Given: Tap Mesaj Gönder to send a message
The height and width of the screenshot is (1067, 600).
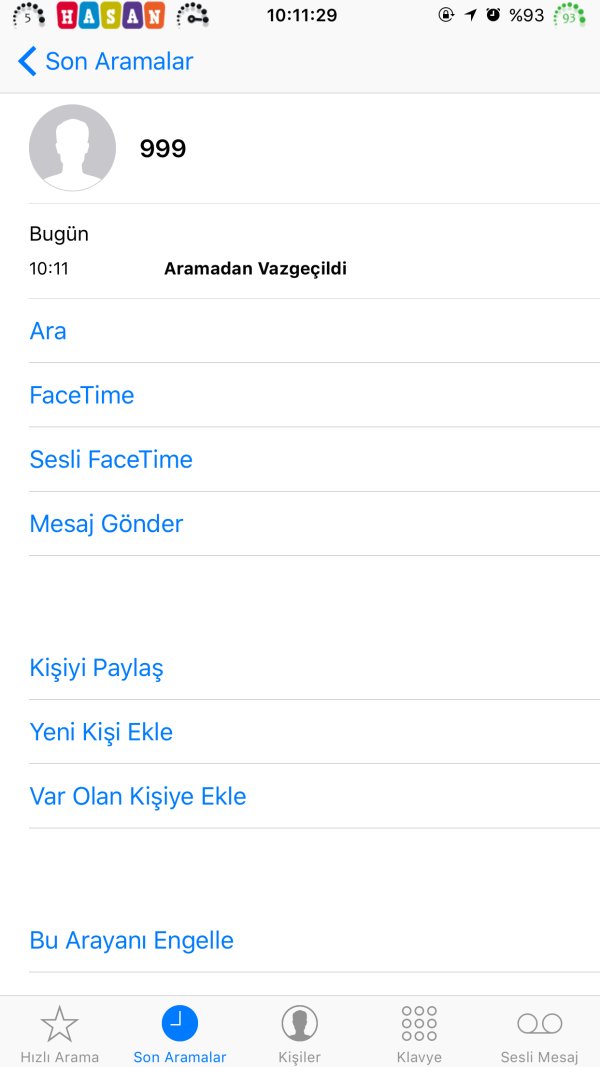Looking at the screenshot, I should (x=106, y=523).
